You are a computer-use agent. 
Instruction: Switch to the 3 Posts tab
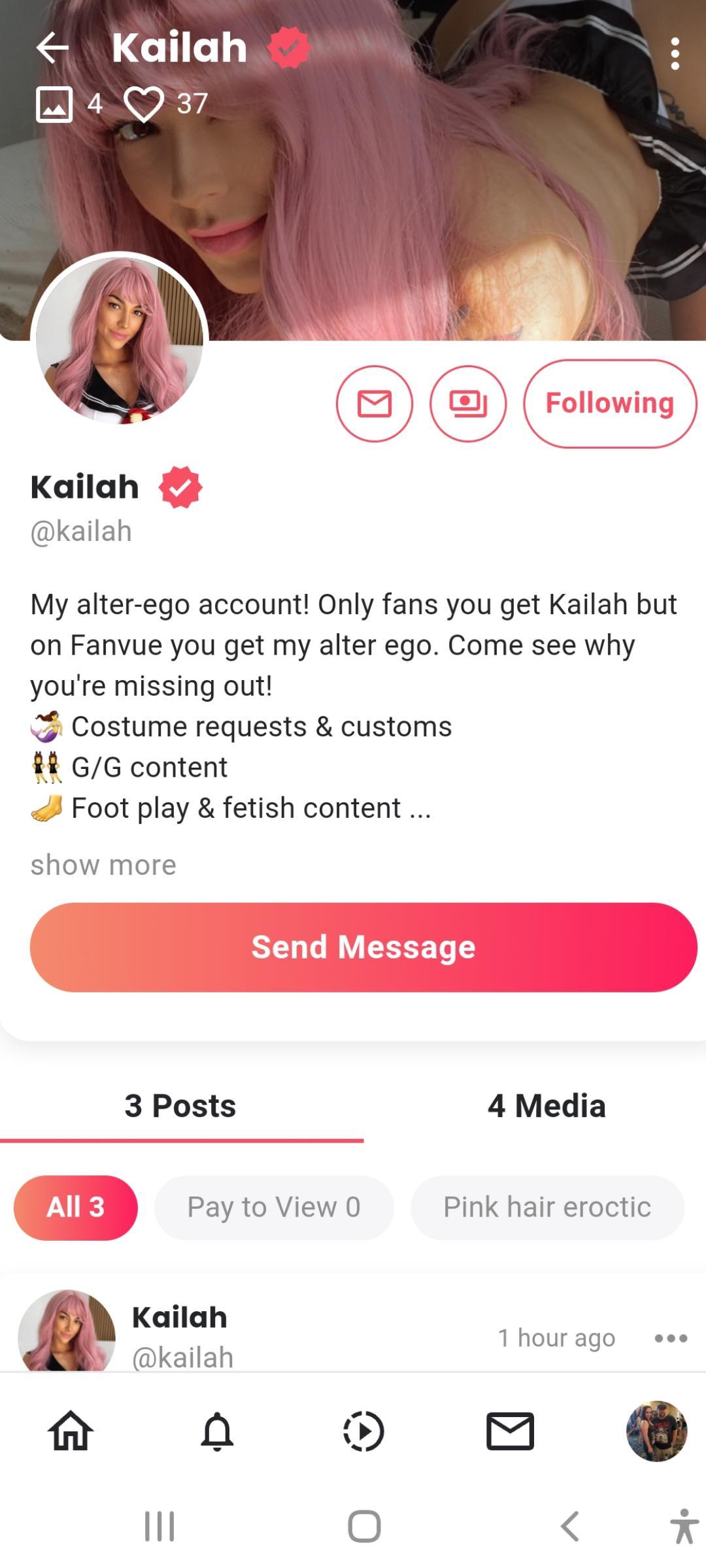(x=180, y=1106)
